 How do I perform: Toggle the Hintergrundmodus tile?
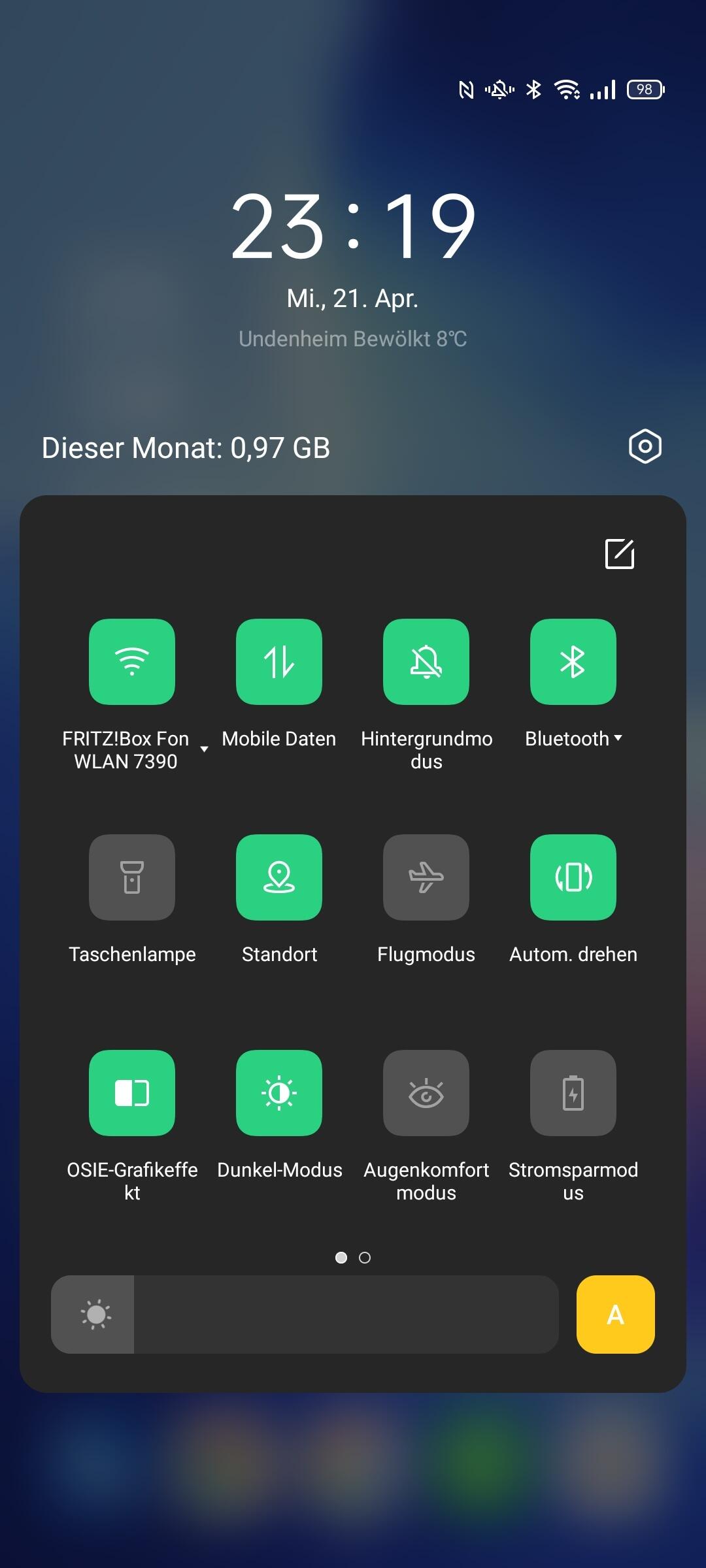click(426, 661)
